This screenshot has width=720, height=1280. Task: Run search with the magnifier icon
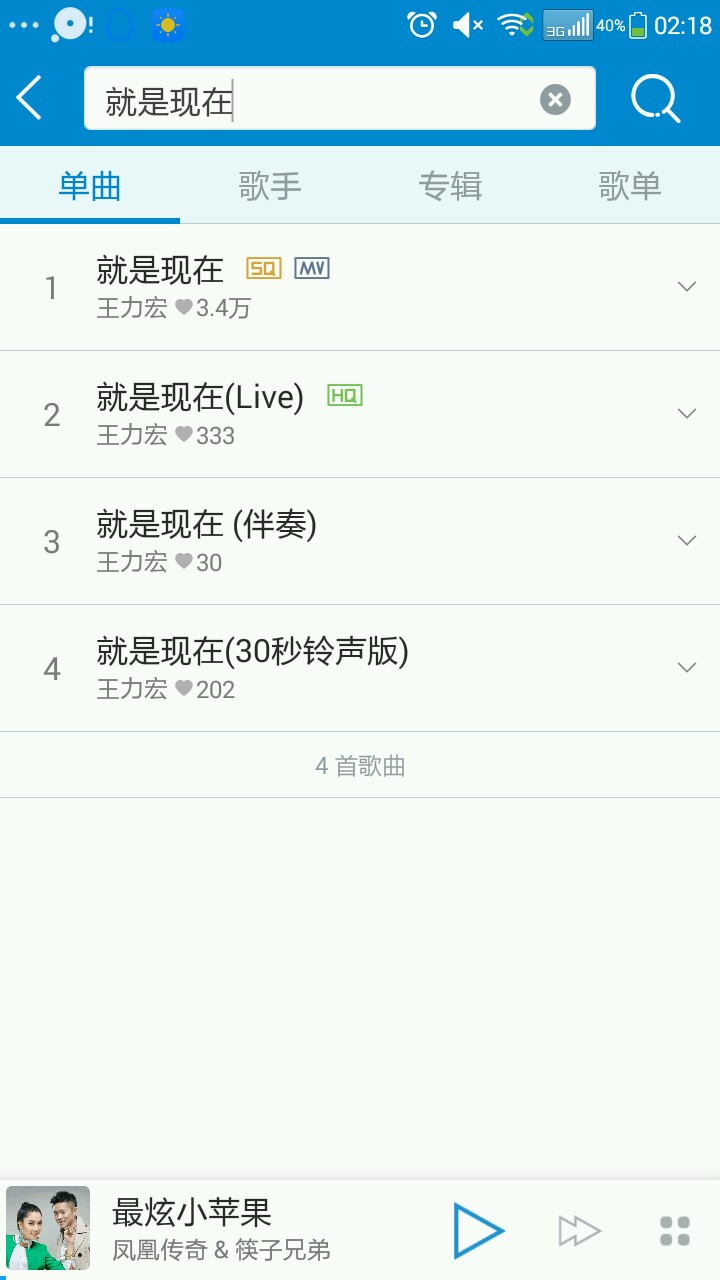pyautogui.click(x=655, y=99)
